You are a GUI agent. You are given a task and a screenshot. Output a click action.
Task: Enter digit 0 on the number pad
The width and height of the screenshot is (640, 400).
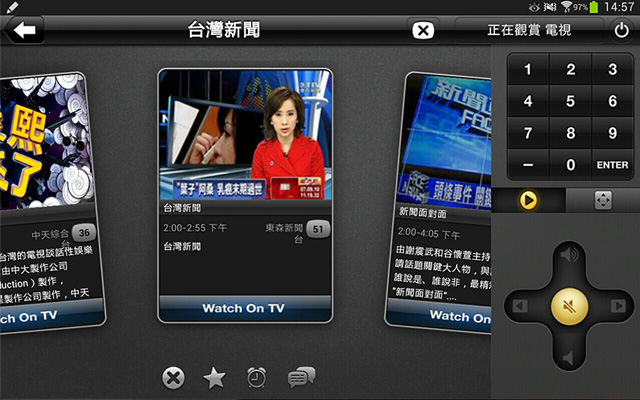tap(570, 164)
